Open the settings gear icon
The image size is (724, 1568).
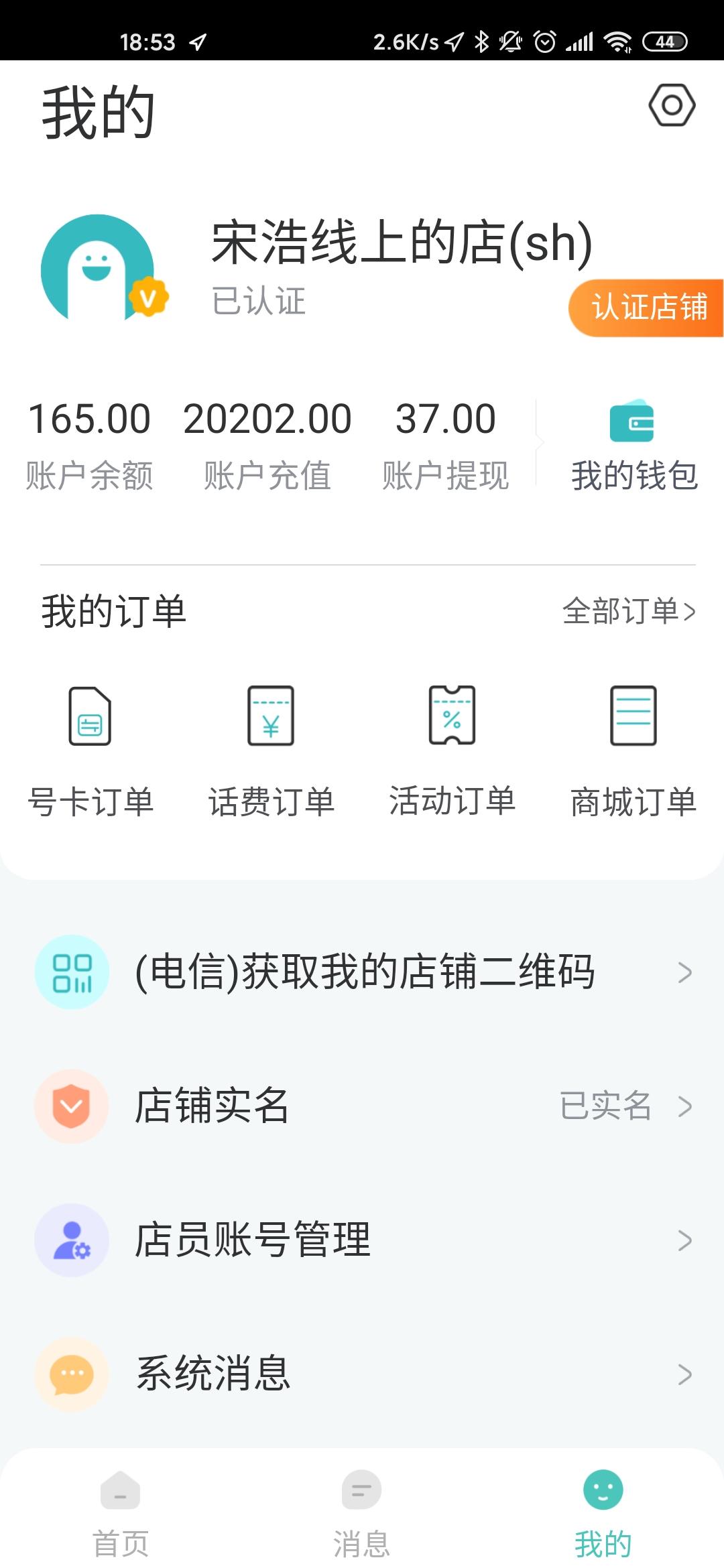pos(672,105)
